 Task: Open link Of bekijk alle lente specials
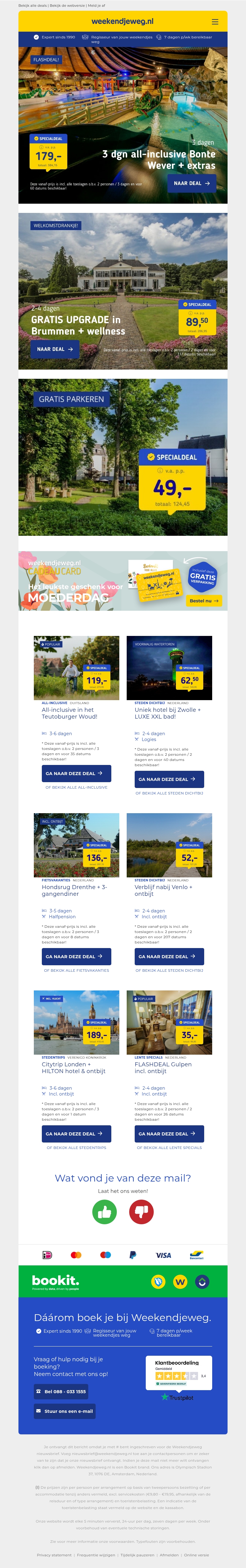click(169, 1147)
